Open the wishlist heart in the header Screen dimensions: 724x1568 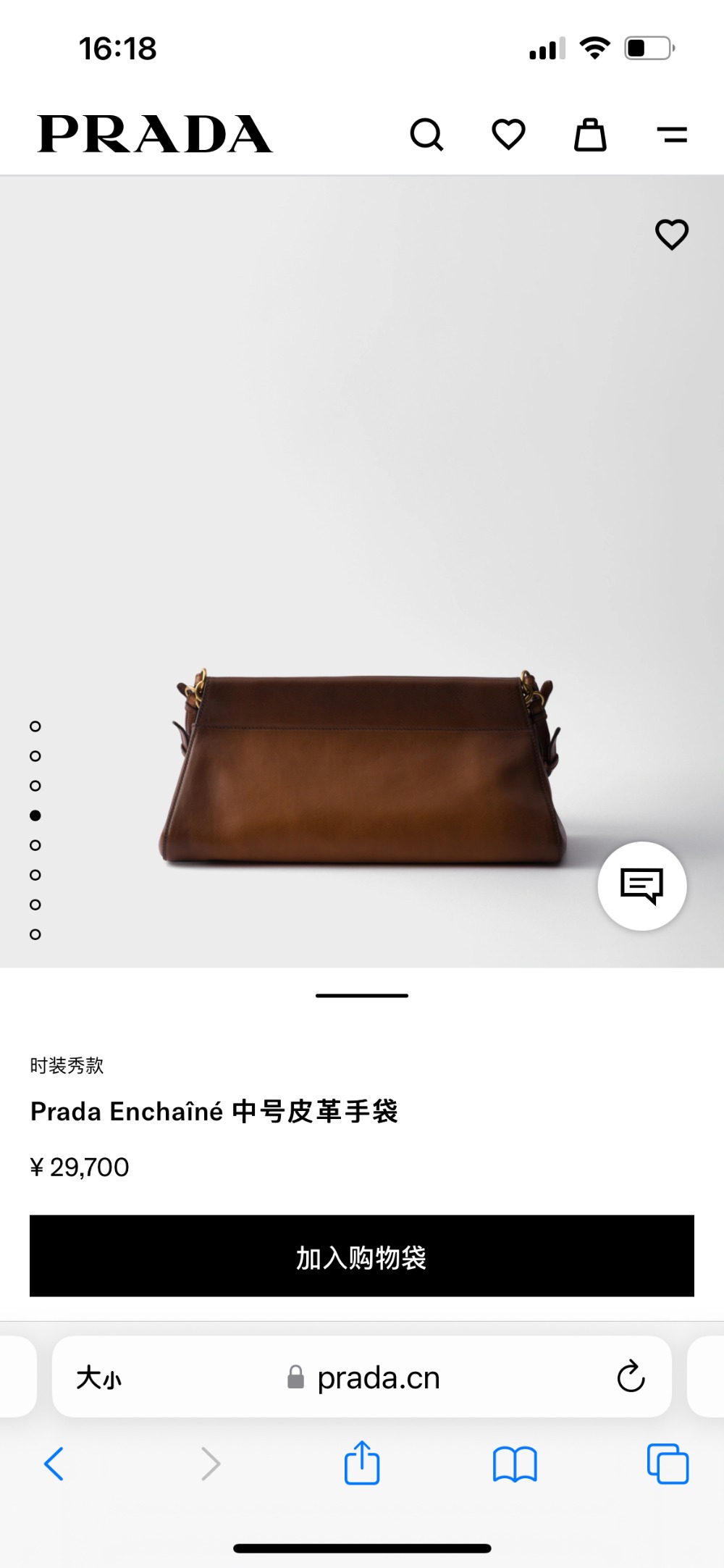click(508, 135)
